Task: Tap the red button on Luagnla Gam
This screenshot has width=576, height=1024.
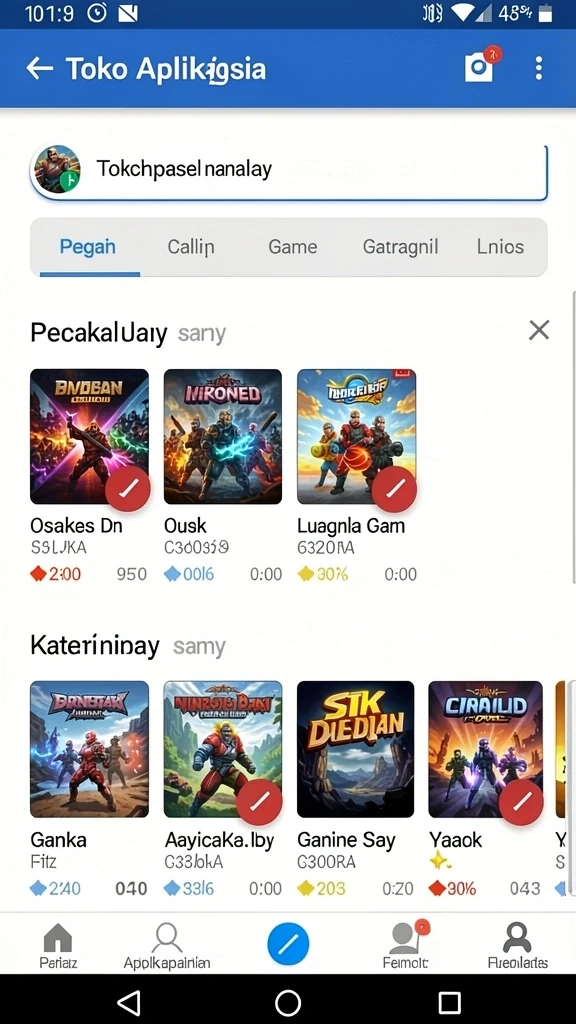Action: coord(394,489)
